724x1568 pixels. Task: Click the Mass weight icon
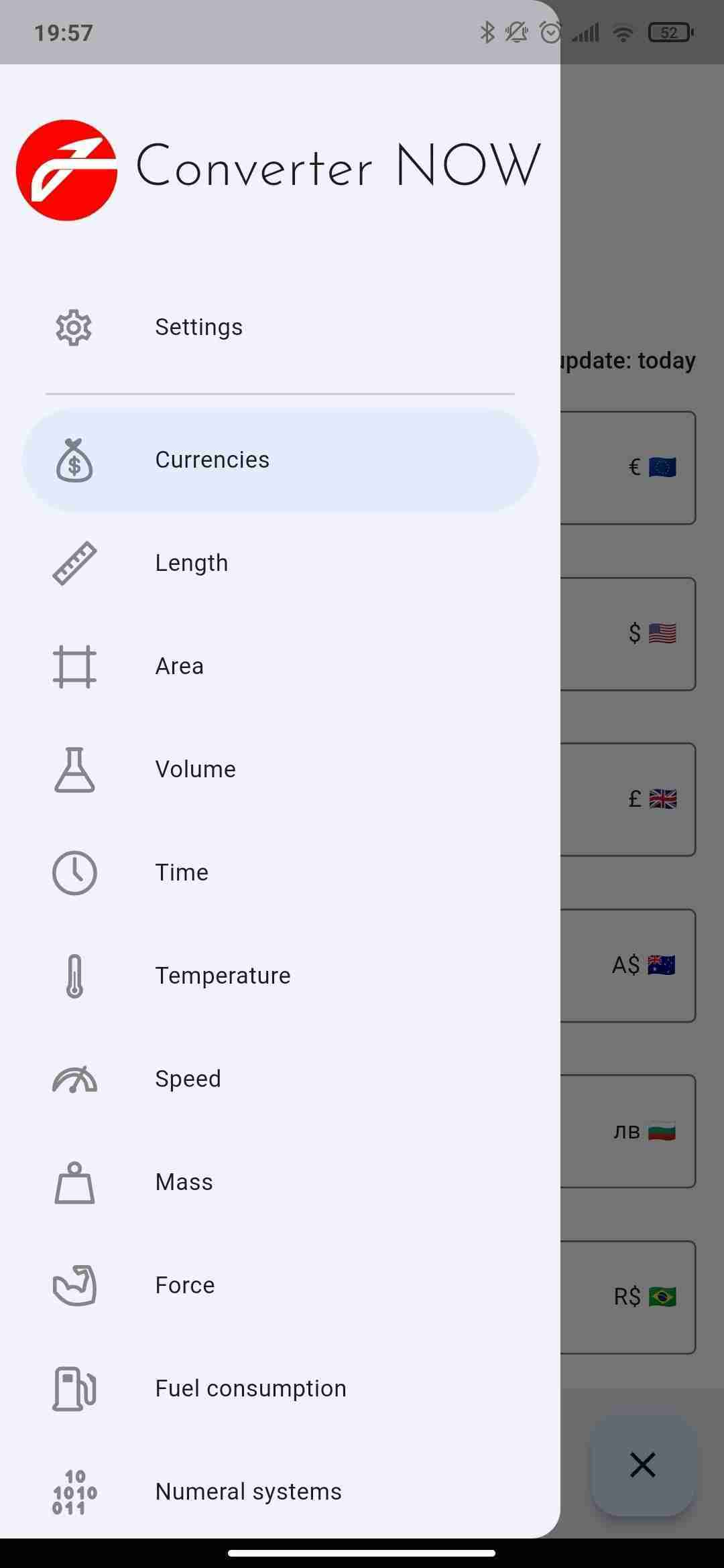[74, 1181]
